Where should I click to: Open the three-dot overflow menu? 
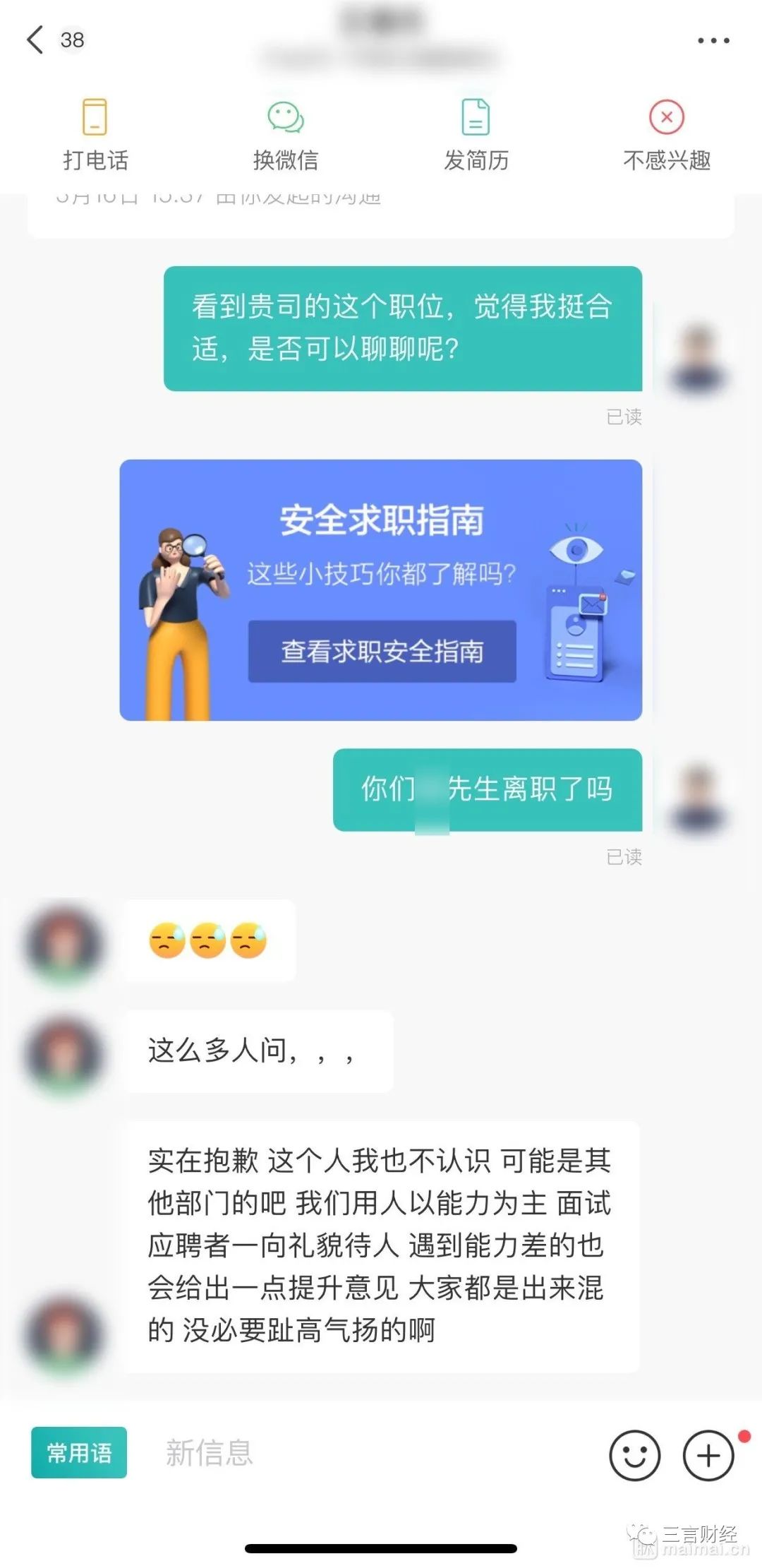point(713,40)
